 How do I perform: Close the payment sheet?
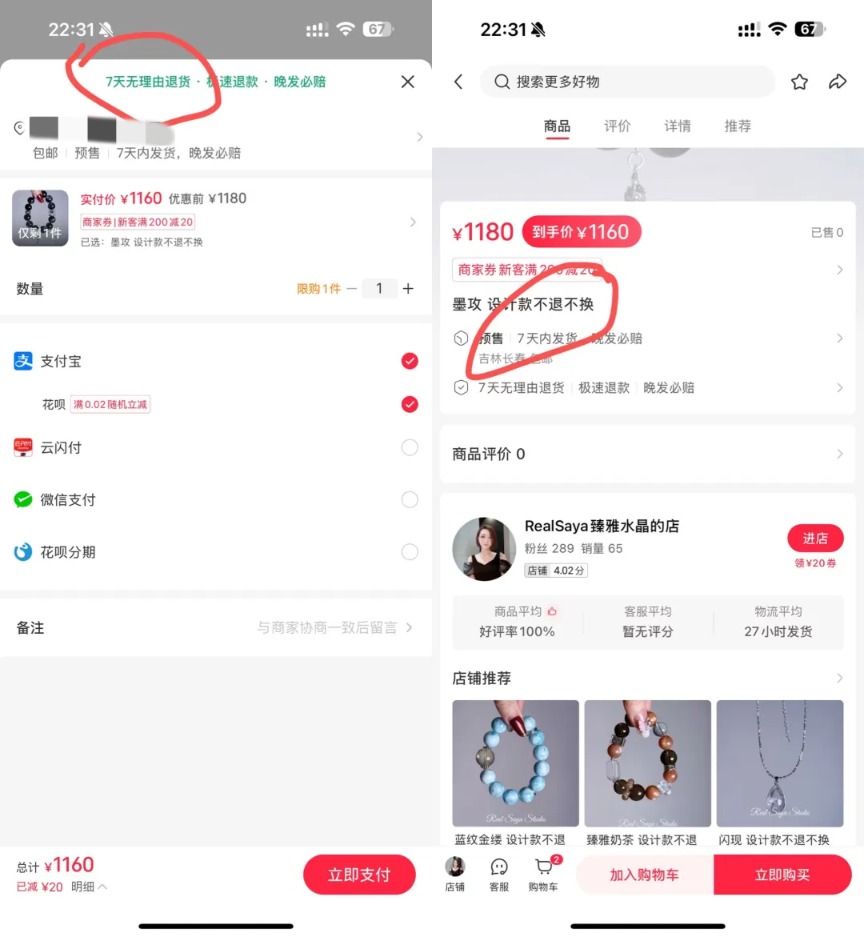(407, 82)
